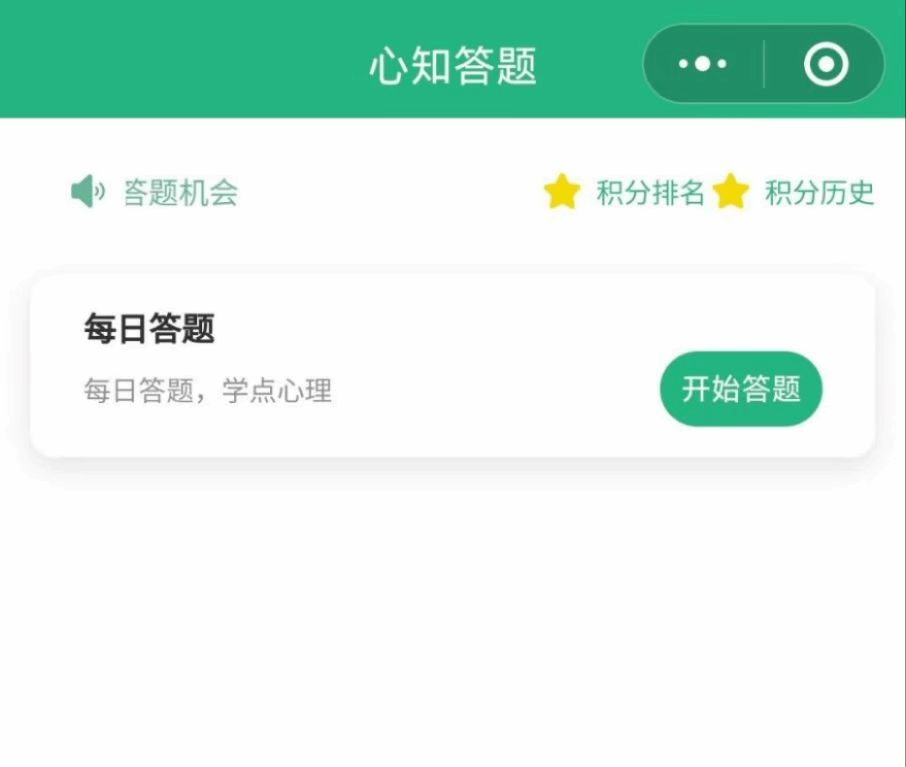This screenshot has height=767, width=906.
Task: Close the mini program via the circle icon
Action: click(826, 64)
